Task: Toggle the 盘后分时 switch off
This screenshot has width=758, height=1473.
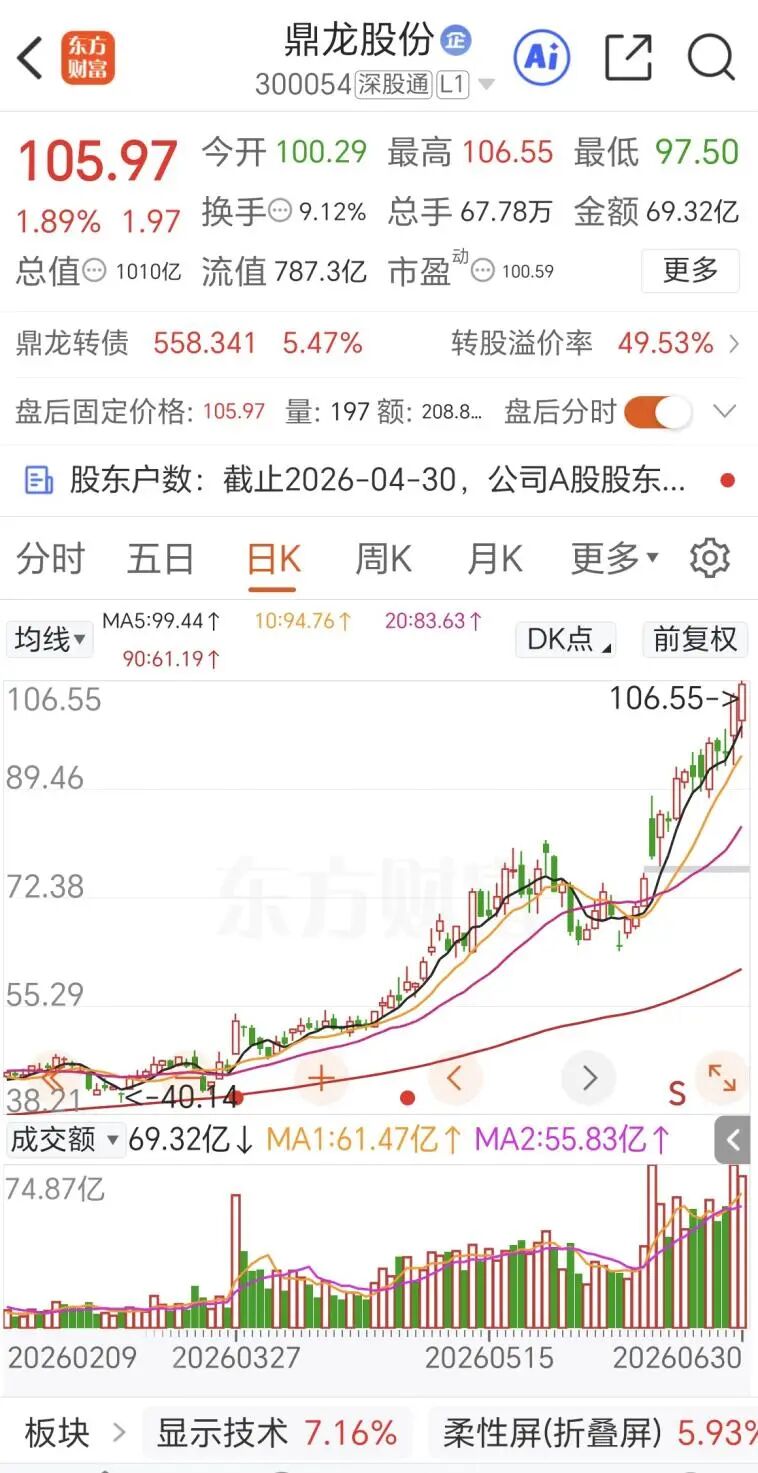Action: click(x=658, y=412)
